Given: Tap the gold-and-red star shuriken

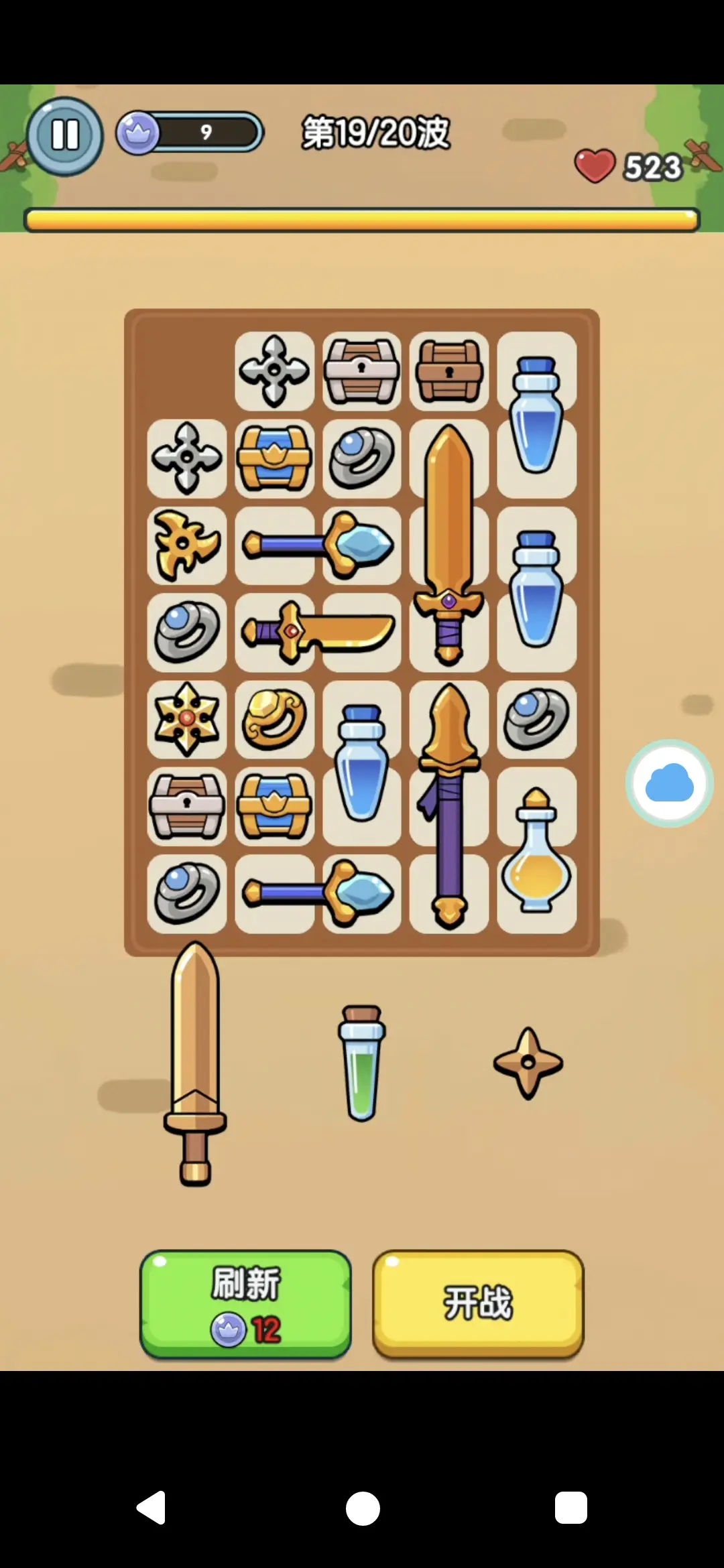Looking at the screenshot, I should [187, 719].
